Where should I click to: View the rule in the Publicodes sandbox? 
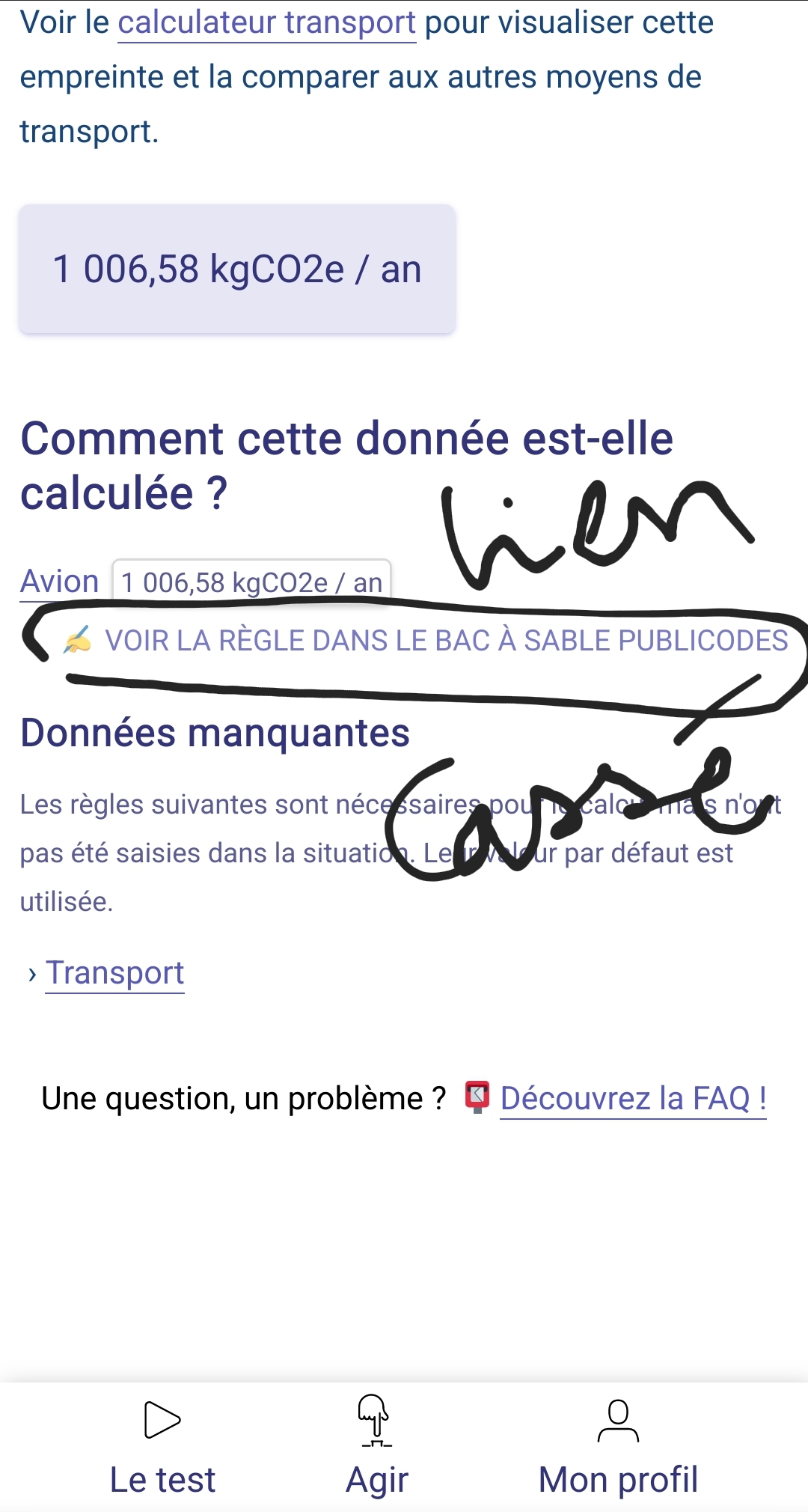click(426, 641)
